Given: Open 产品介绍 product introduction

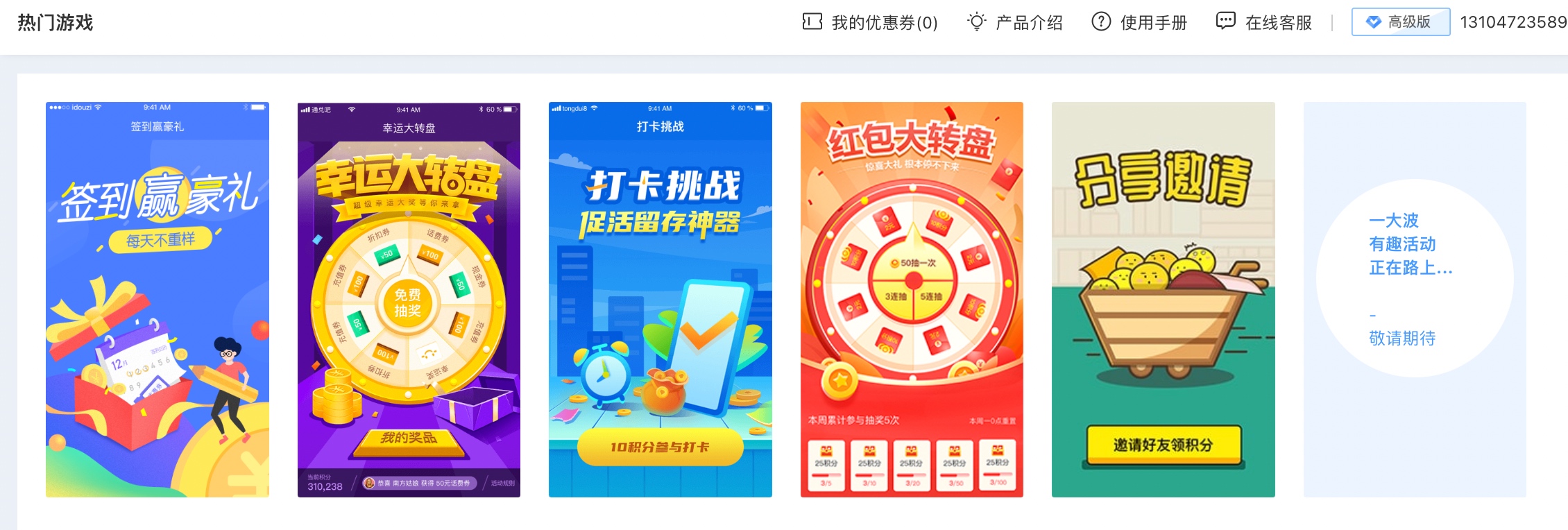Looking at the screenshot, I should tap(1015, 22).
